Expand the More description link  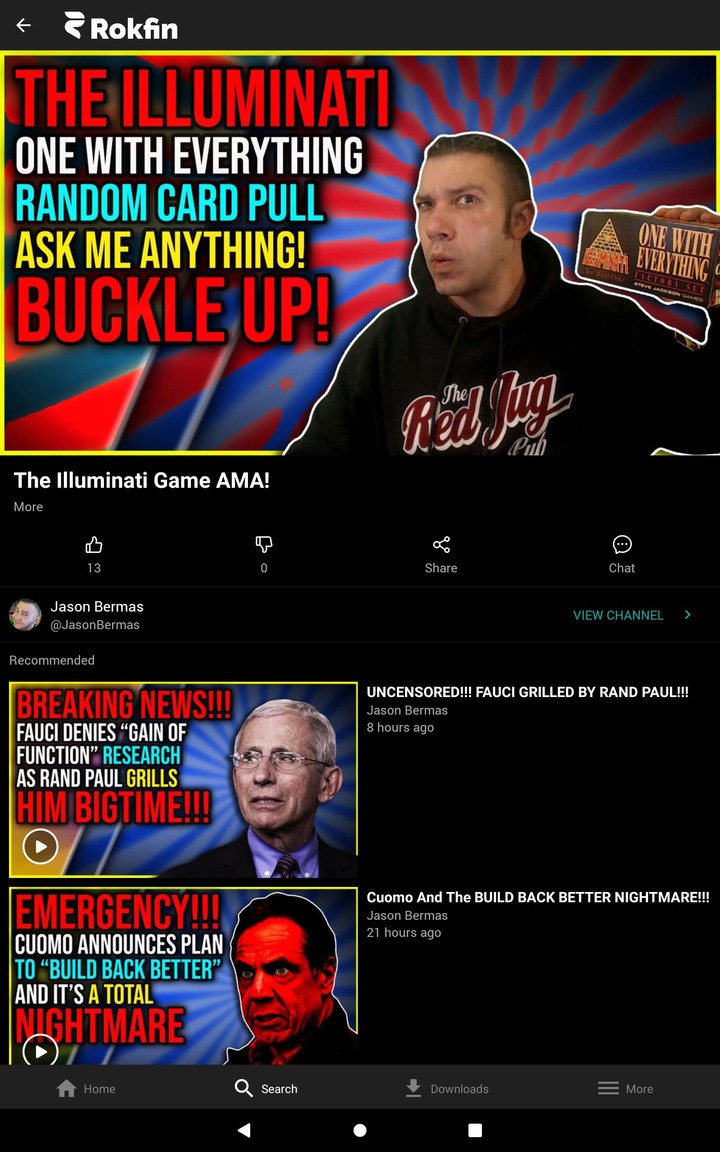pyautogui.click(x=28, y=507)
